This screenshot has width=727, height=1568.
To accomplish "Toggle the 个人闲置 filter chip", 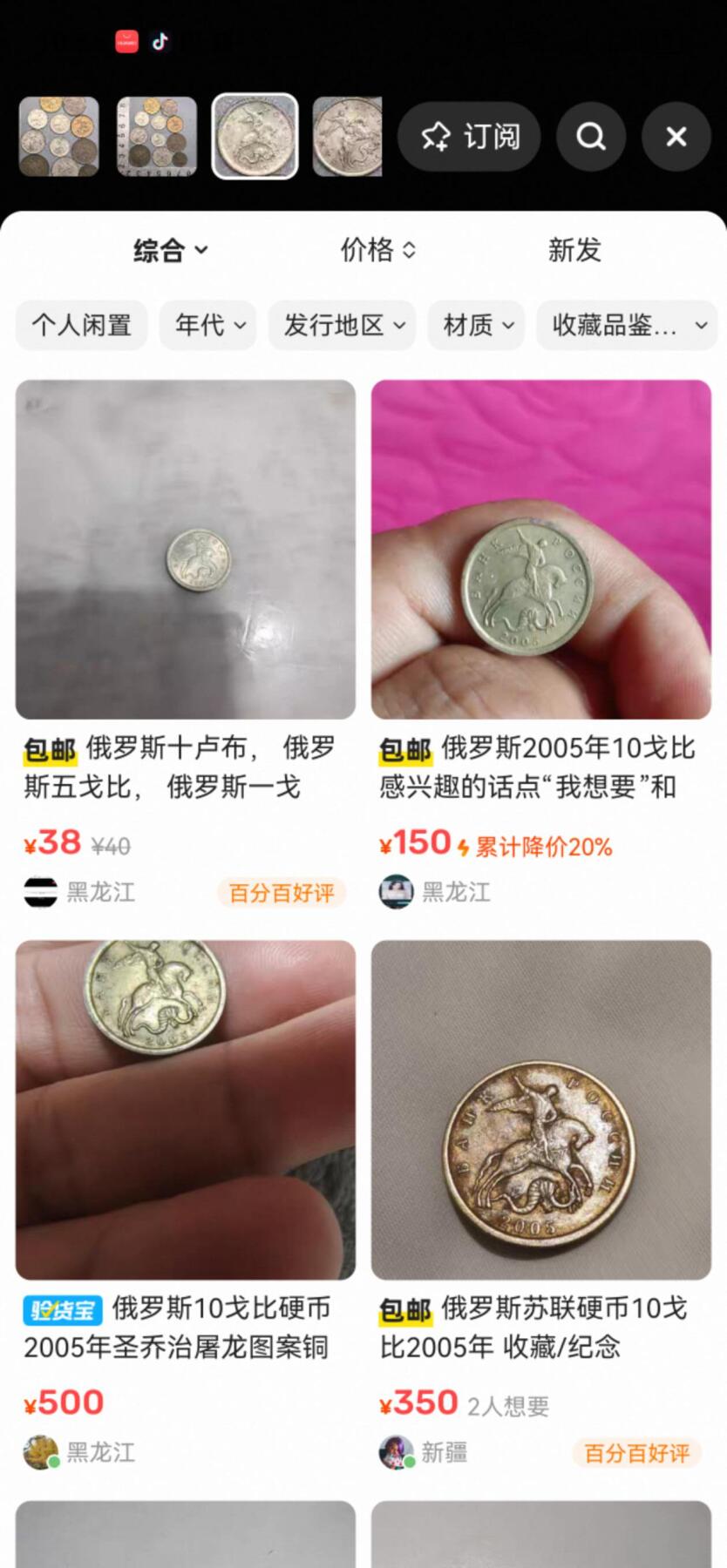I will tap(81, 325).
